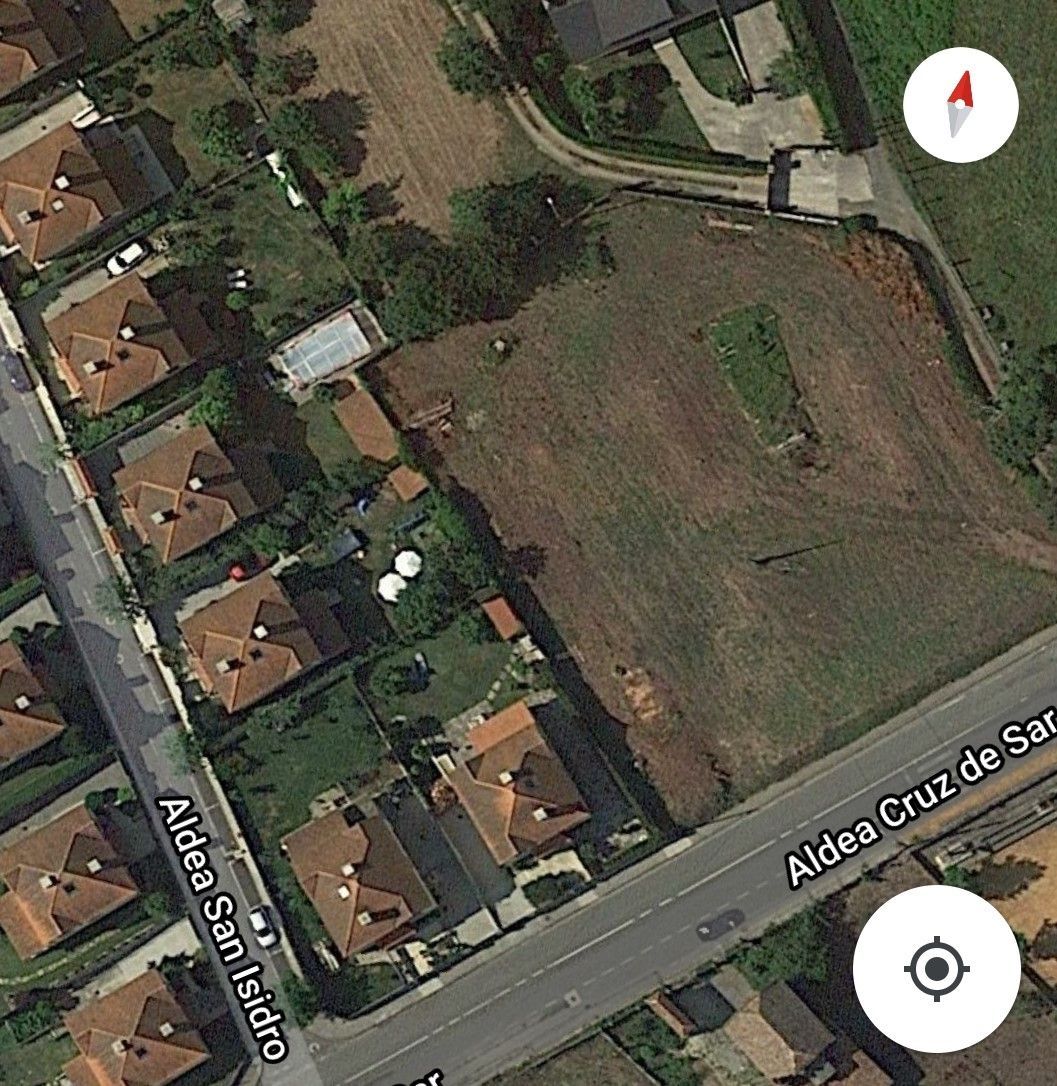Viewport: 1057px width, 1086px height.
Task: Tap the compass to reset map orientation
Action: (960, 104)
